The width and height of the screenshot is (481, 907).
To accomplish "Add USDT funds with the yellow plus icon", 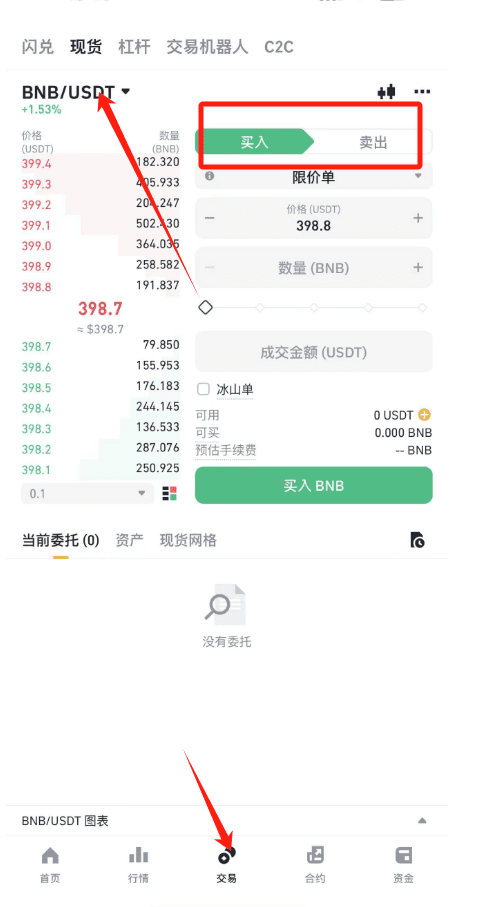I will click(425, 415).
